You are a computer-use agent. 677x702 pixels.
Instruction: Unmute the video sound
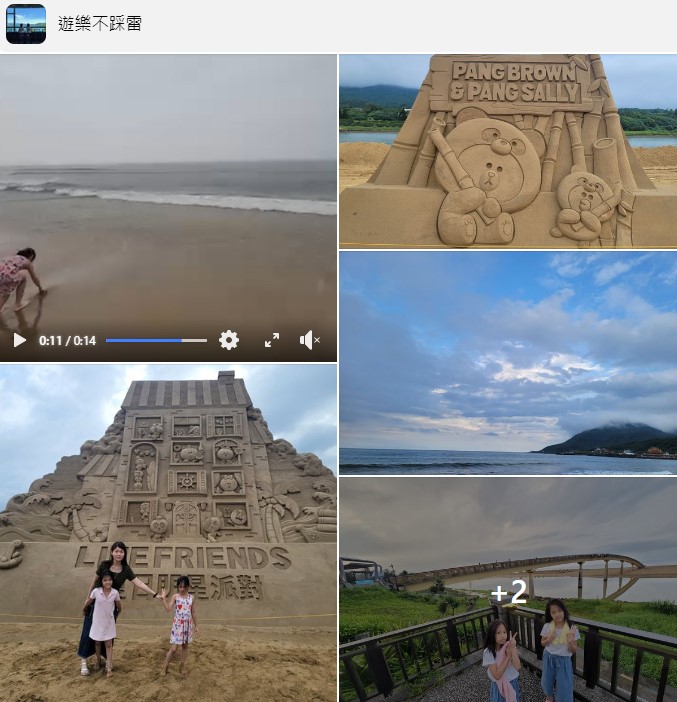(310, 340)
